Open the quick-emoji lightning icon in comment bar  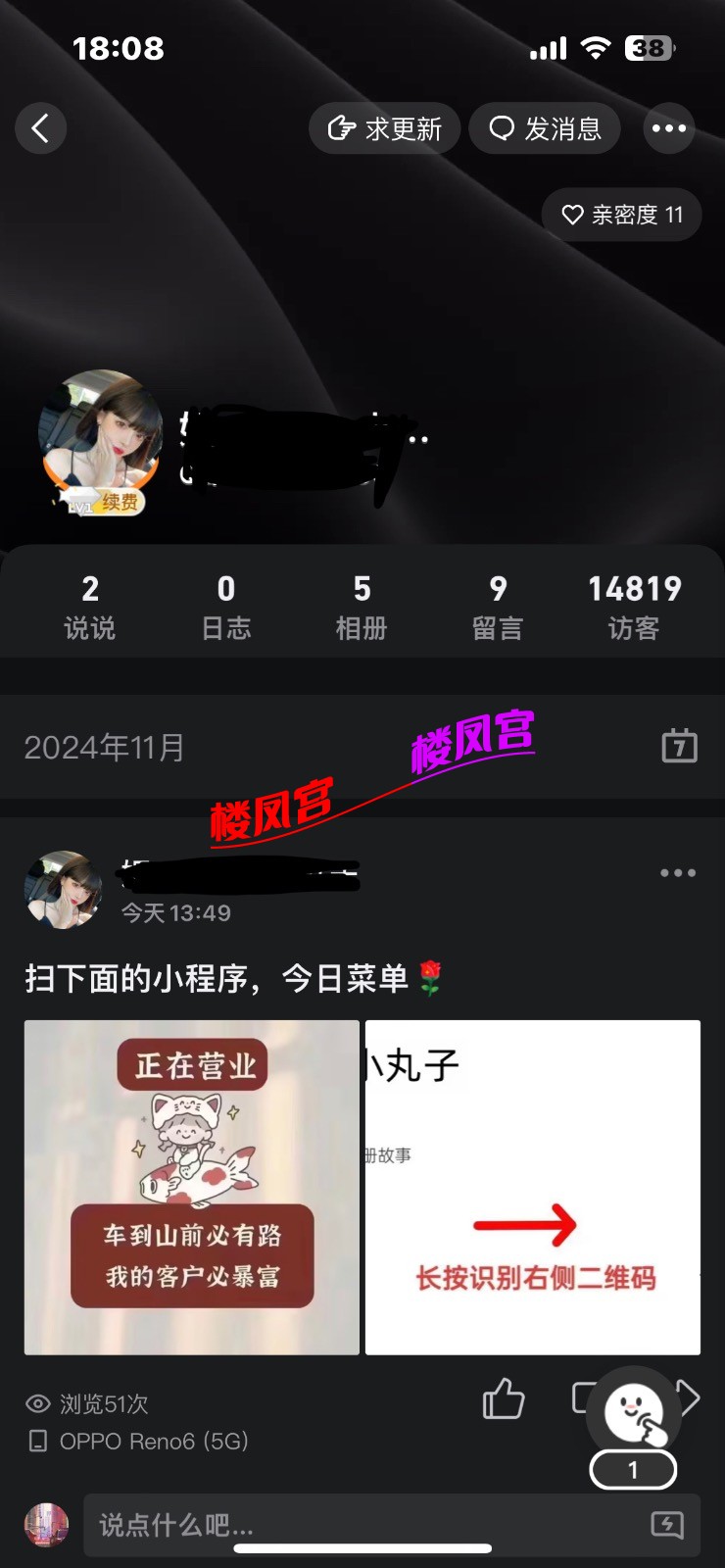666,1526
